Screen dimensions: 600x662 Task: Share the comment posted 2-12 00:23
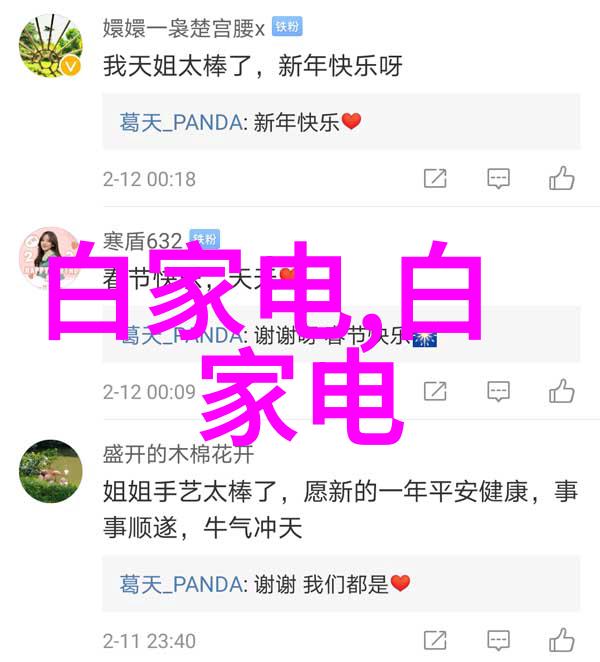tap(435, 391)
